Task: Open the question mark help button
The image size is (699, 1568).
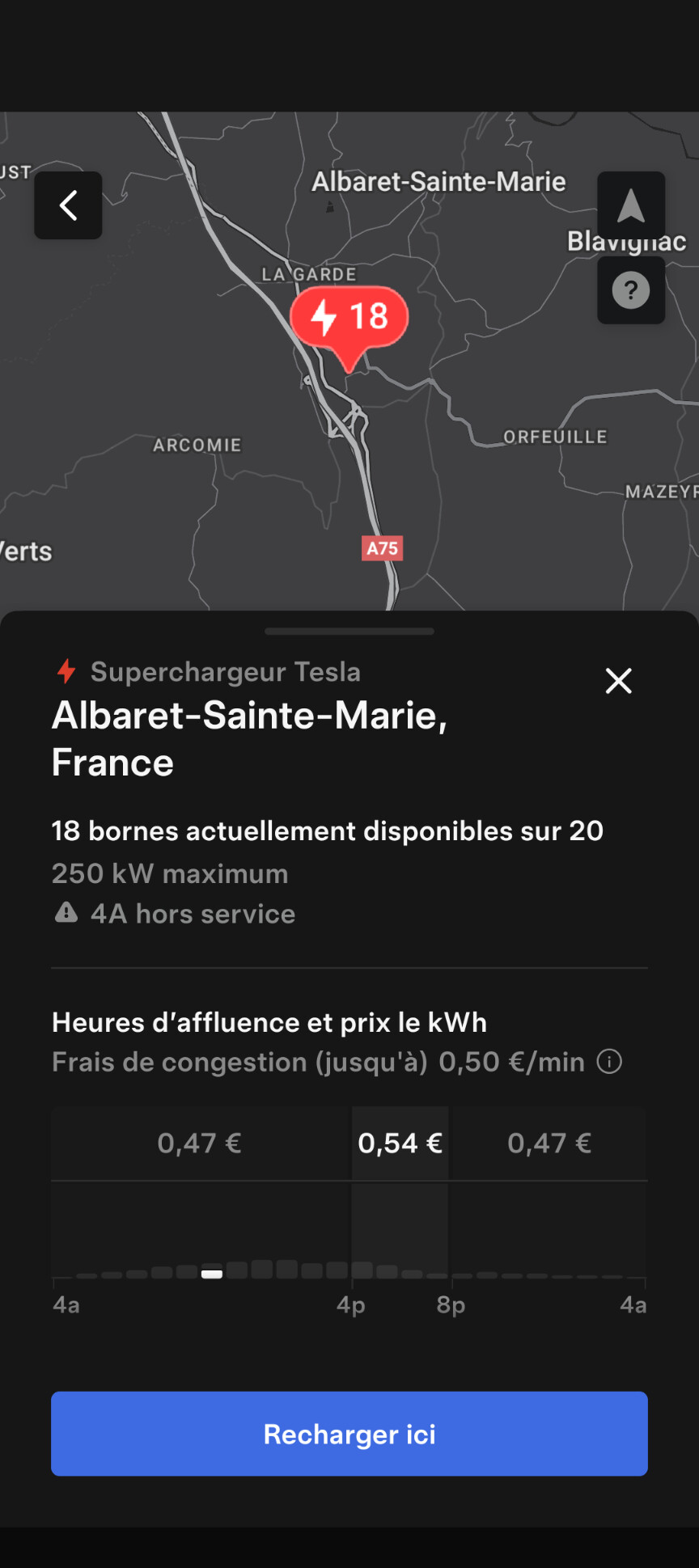Action: (x=631, y=290)
